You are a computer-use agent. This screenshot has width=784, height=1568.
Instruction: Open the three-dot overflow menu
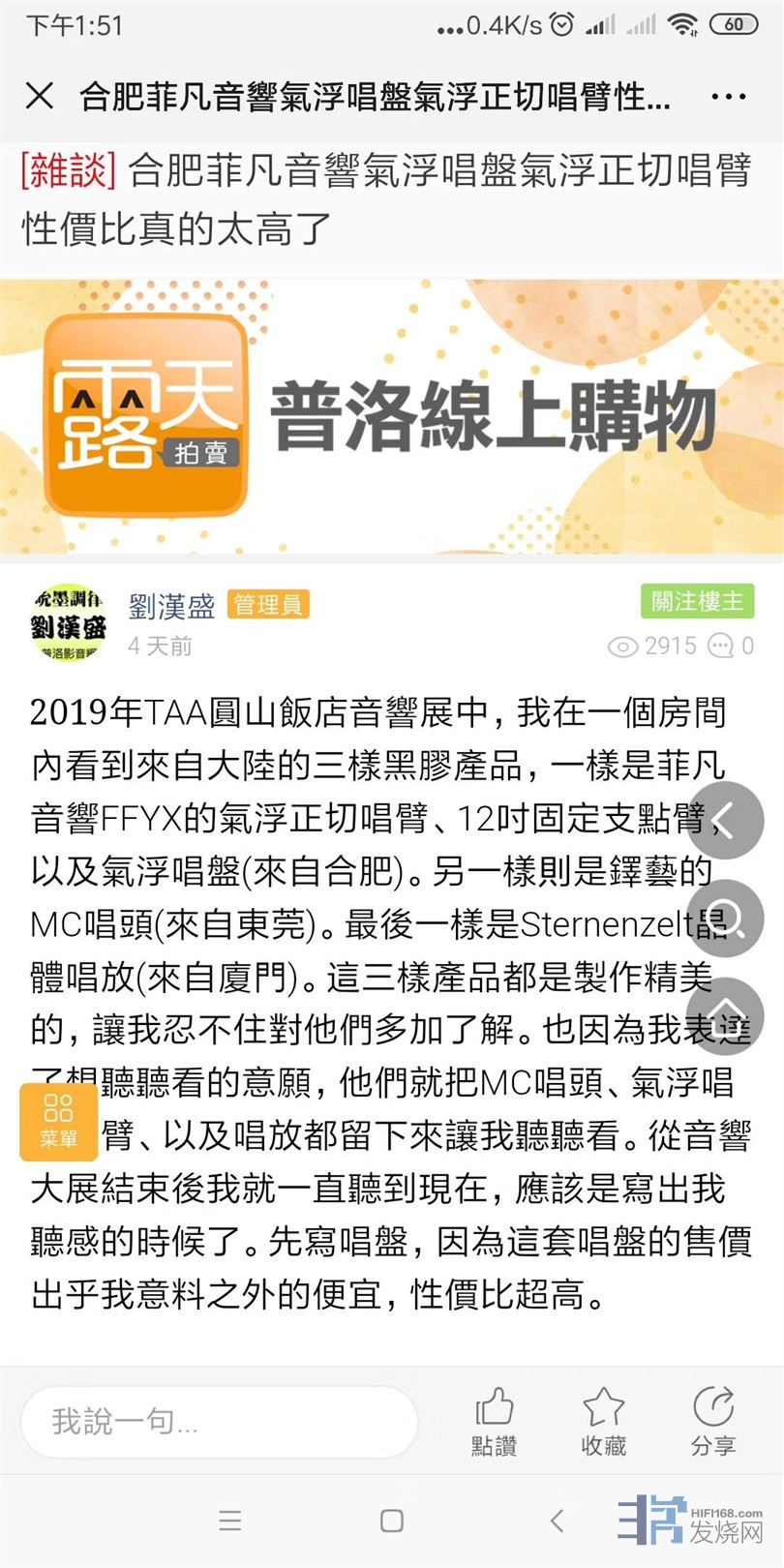pyautogui.click(x=728, y=97)
